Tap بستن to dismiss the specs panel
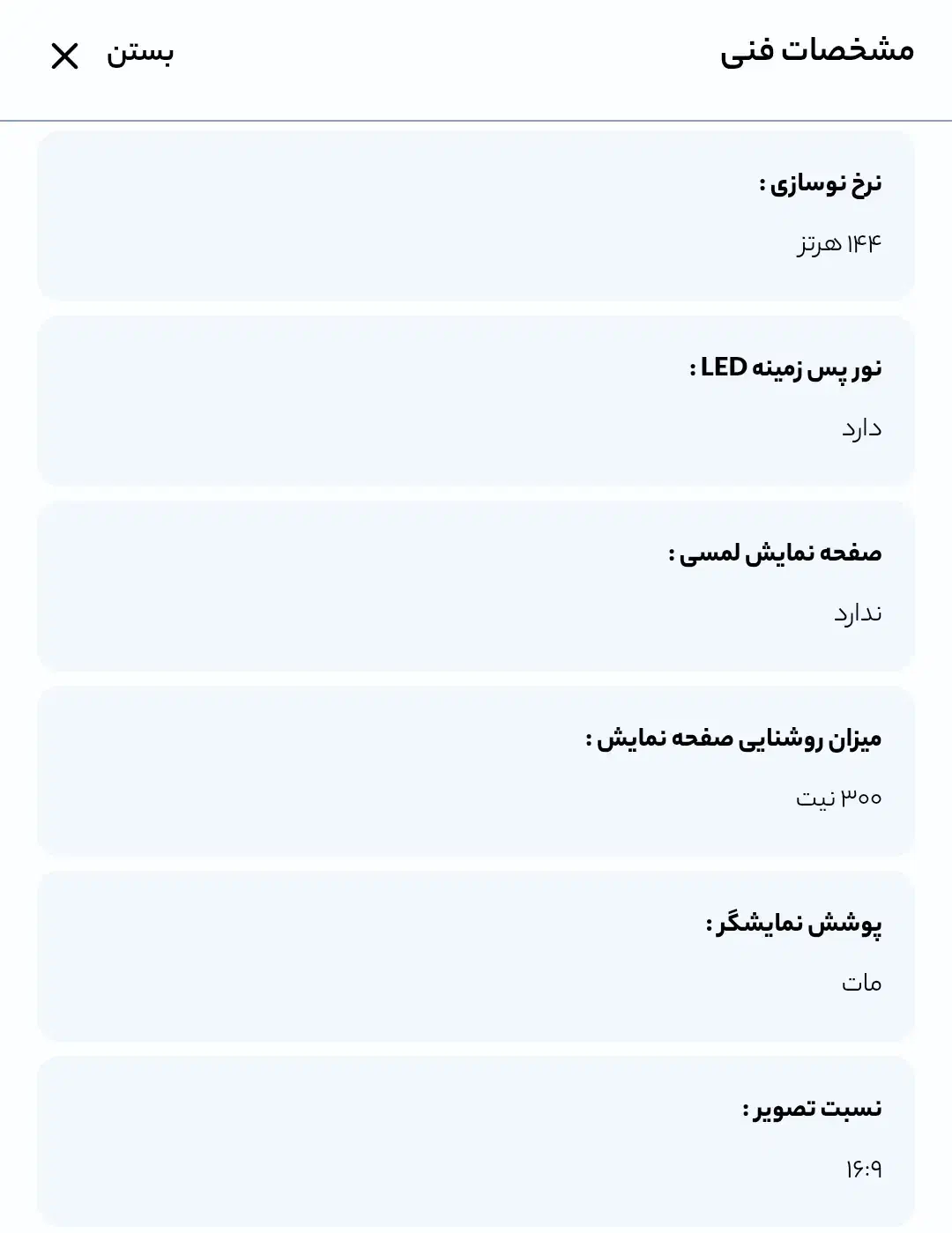 [x=141, y=56]
